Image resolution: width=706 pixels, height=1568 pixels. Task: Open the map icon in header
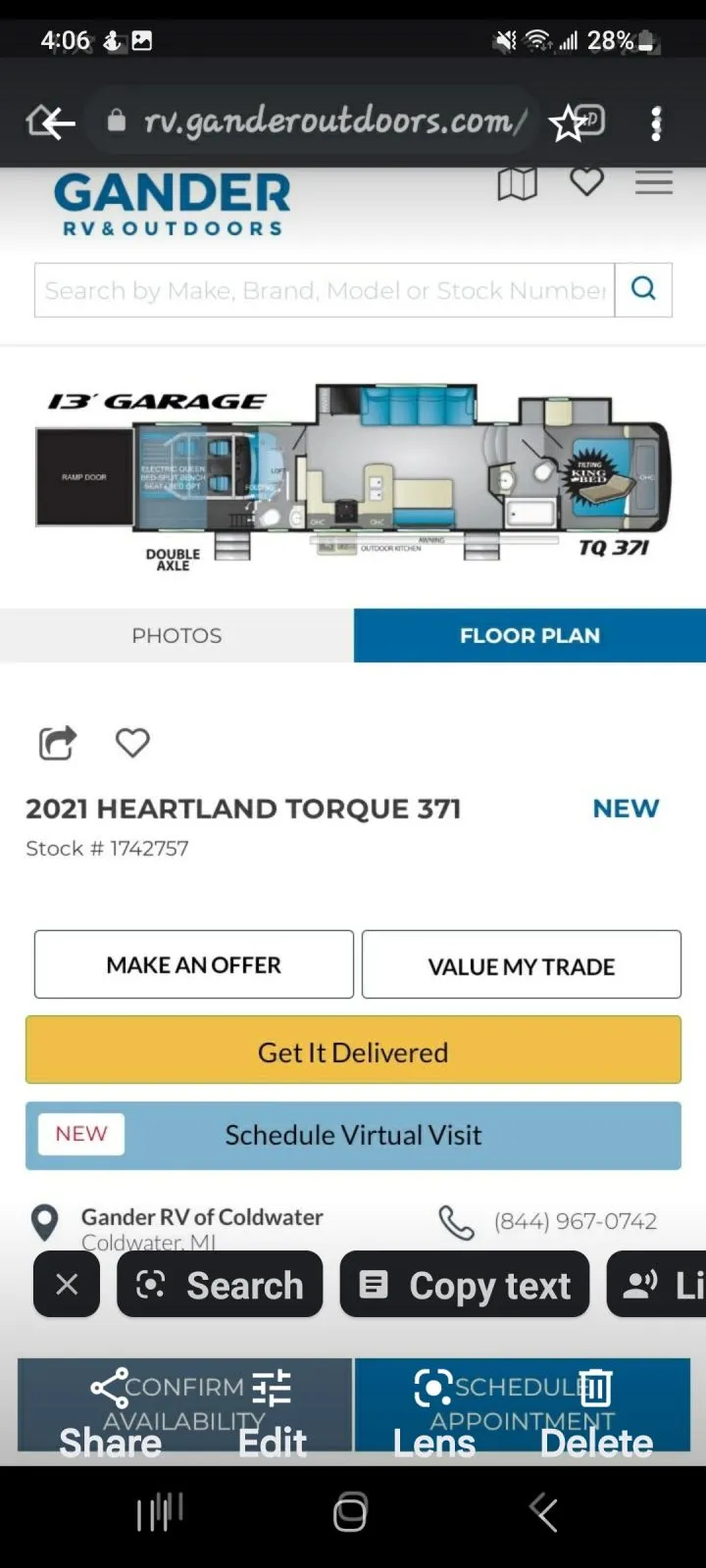coord(518,183)
